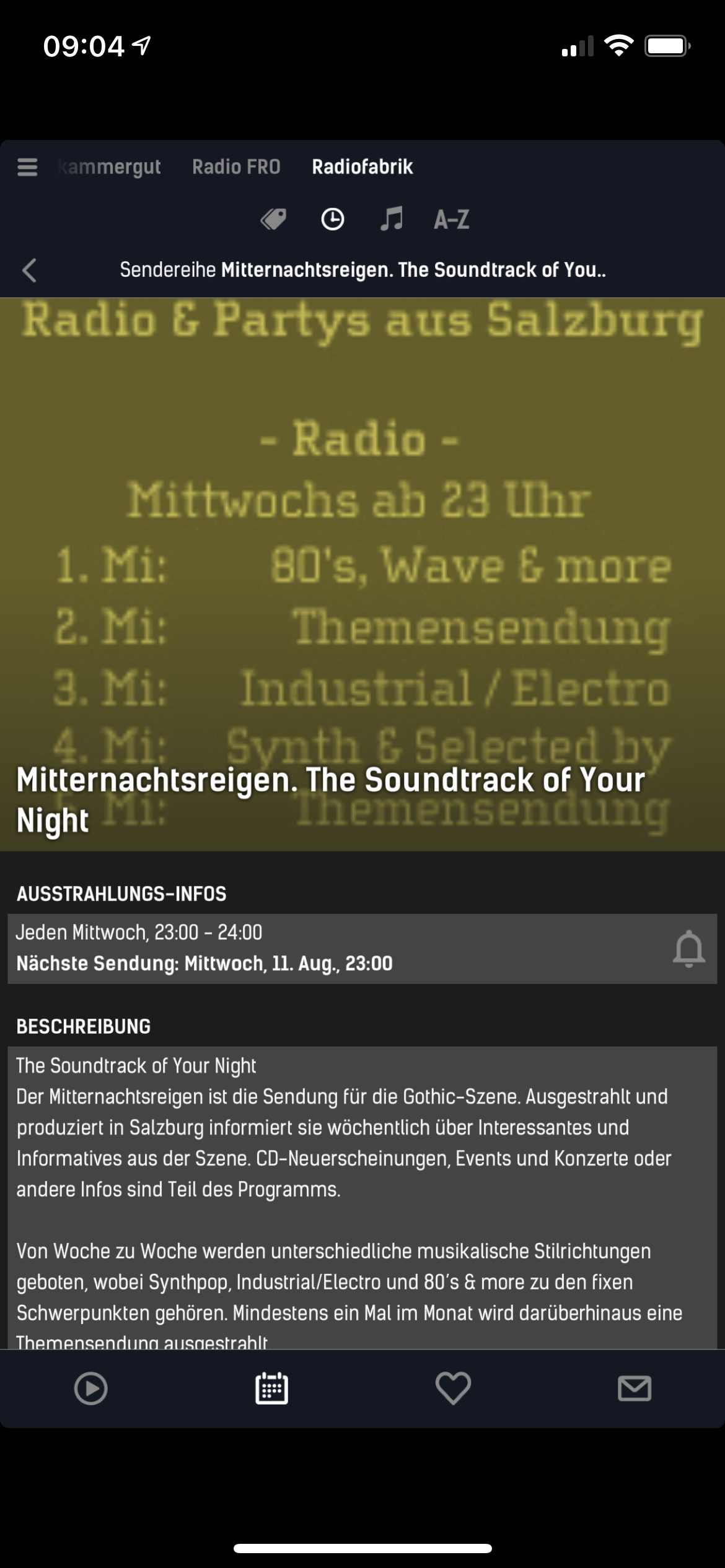Select the Radiofabrik station tab
The image size is (725, 1568).
click(x=362, y=167)
